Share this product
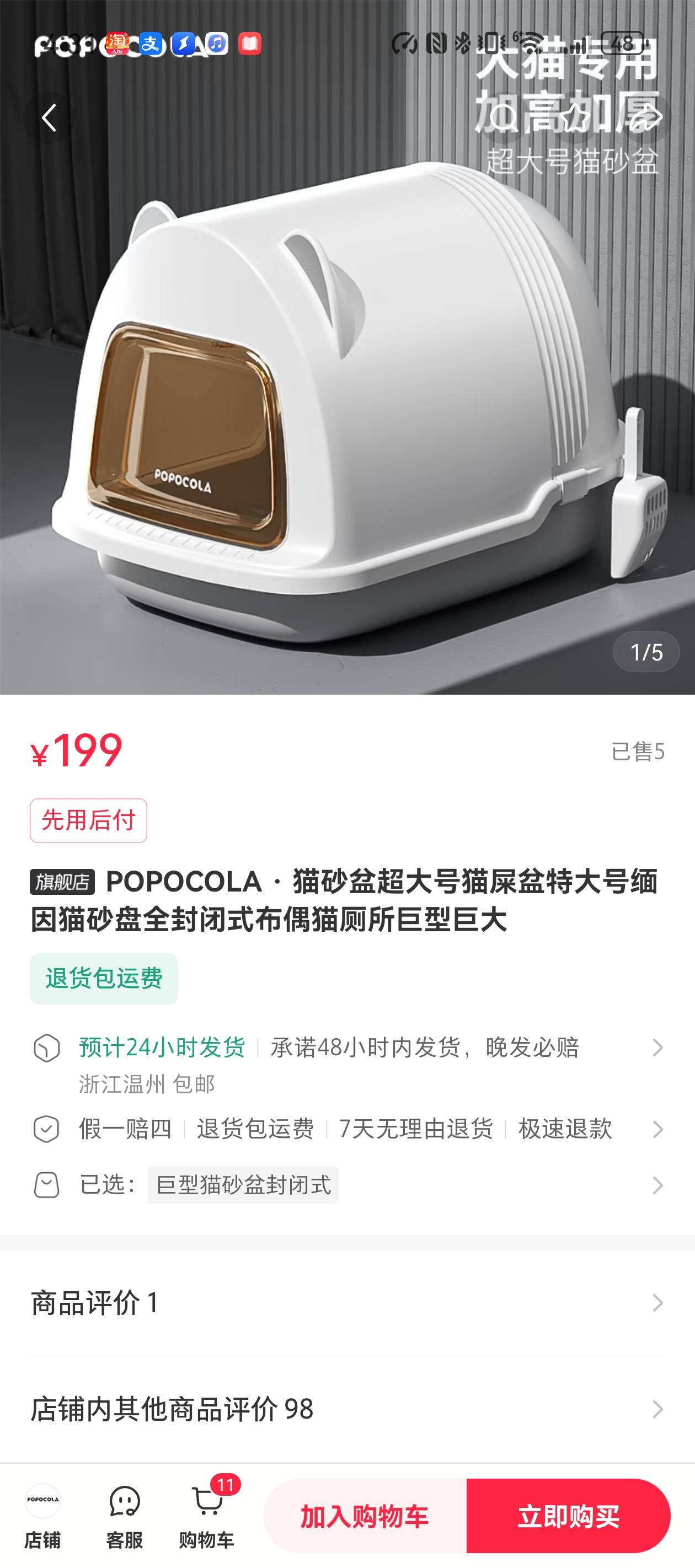Image resolution: width=695 pixels, height=1568 pixels. pos(646,117)
